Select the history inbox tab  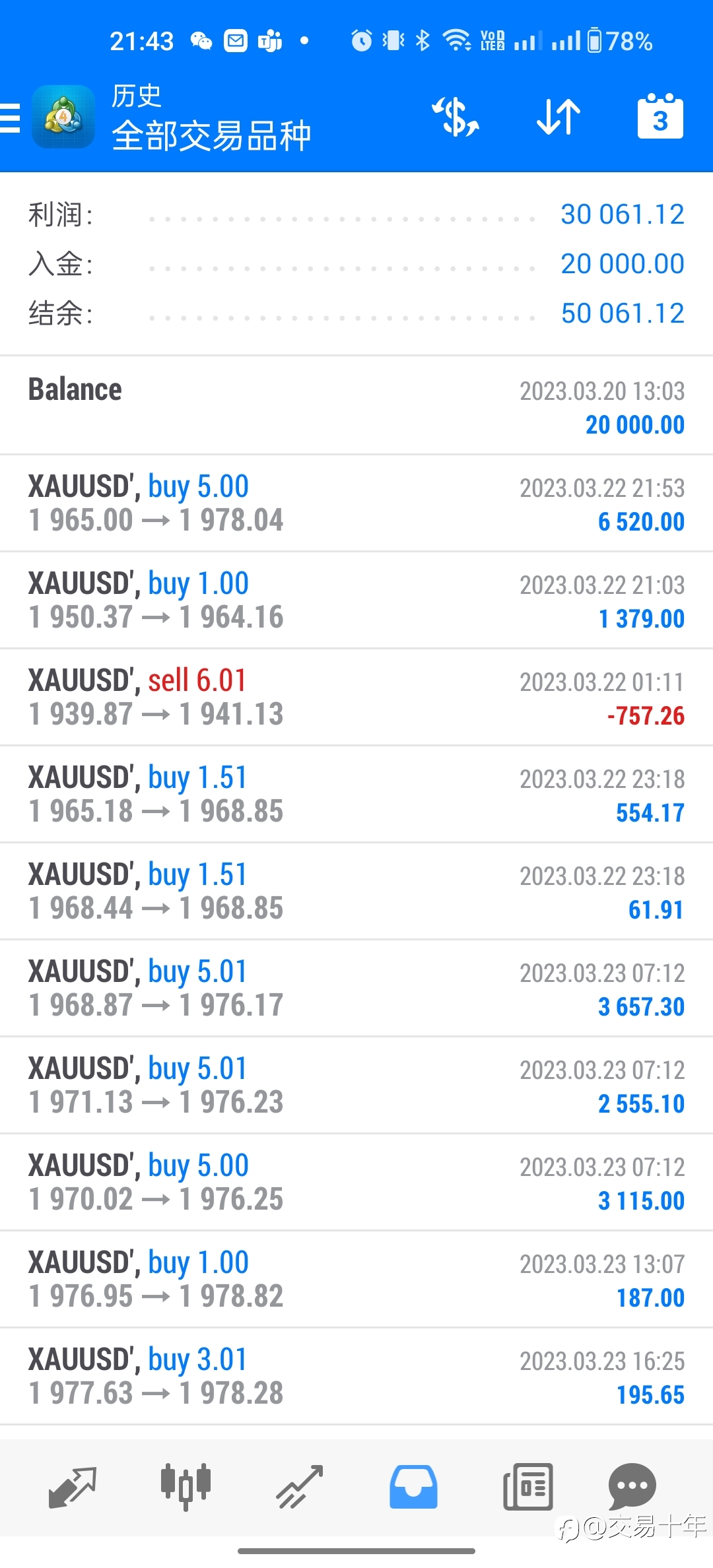tap(413, 1487)
